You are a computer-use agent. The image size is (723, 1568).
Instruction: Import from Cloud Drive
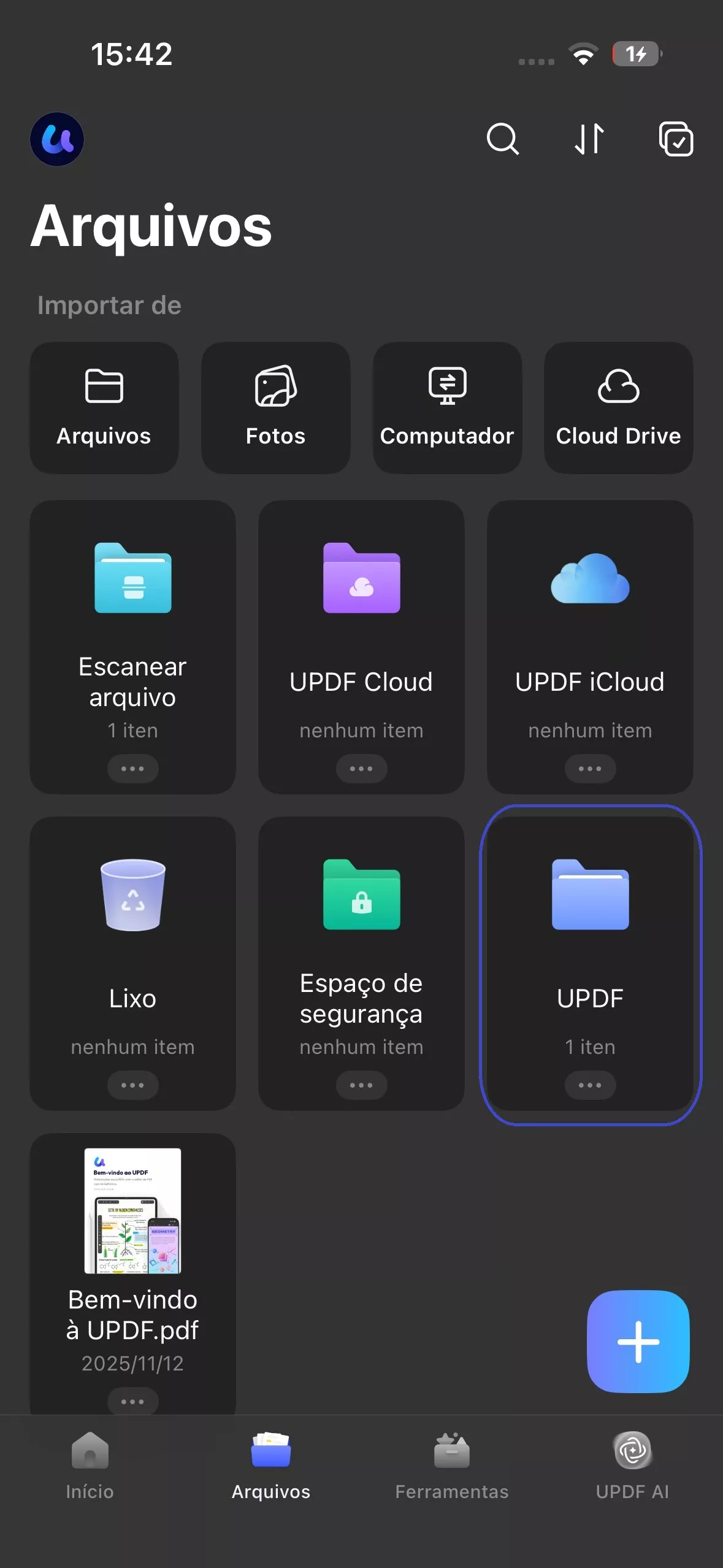click(x=618, y=407)
